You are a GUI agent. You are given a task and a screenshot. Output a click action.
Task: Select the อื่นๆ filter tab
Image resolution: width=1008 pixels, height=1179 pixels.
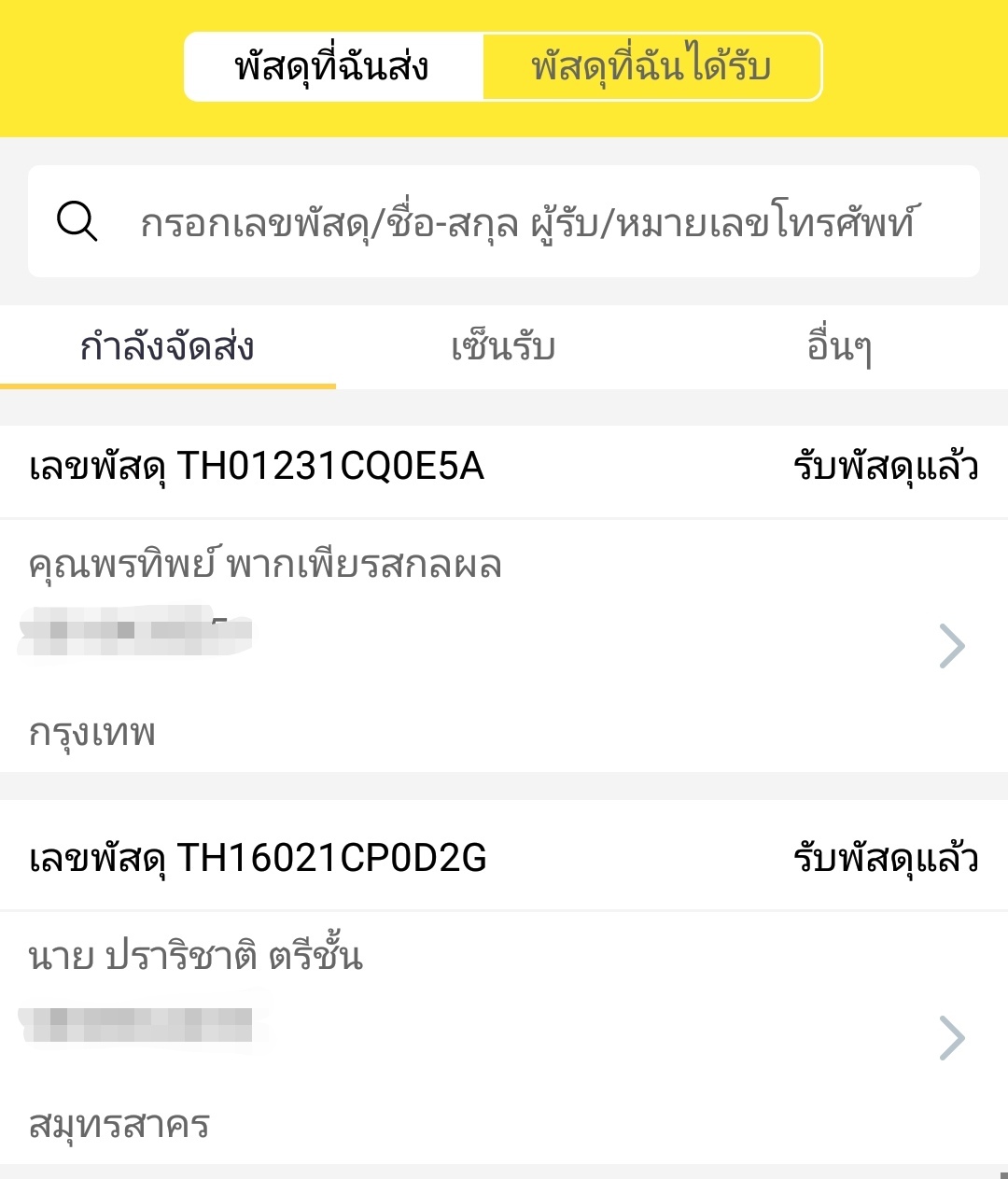coord(838,347)
